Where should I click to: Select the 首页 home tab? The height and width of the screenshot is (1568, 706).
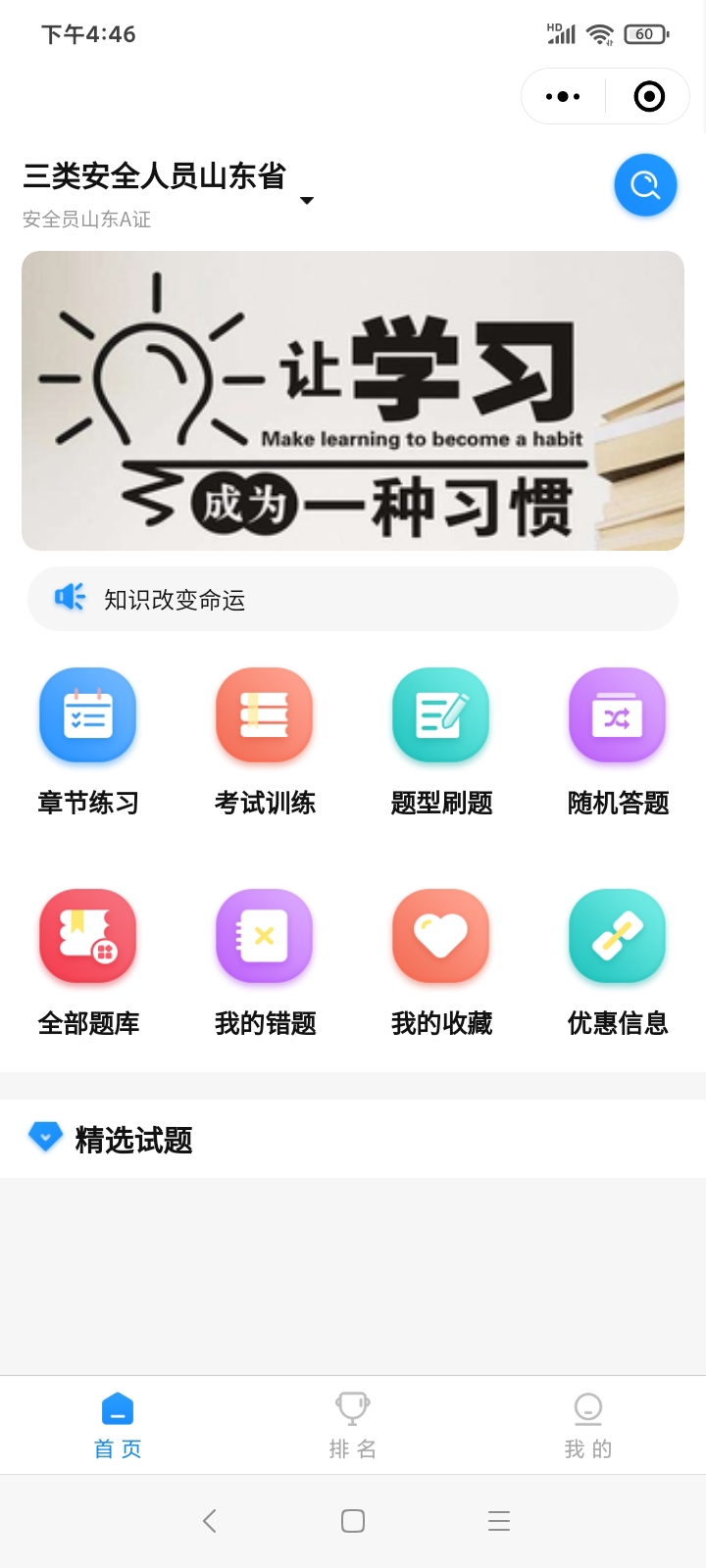pyautogui.click(x=118, y=1426)
